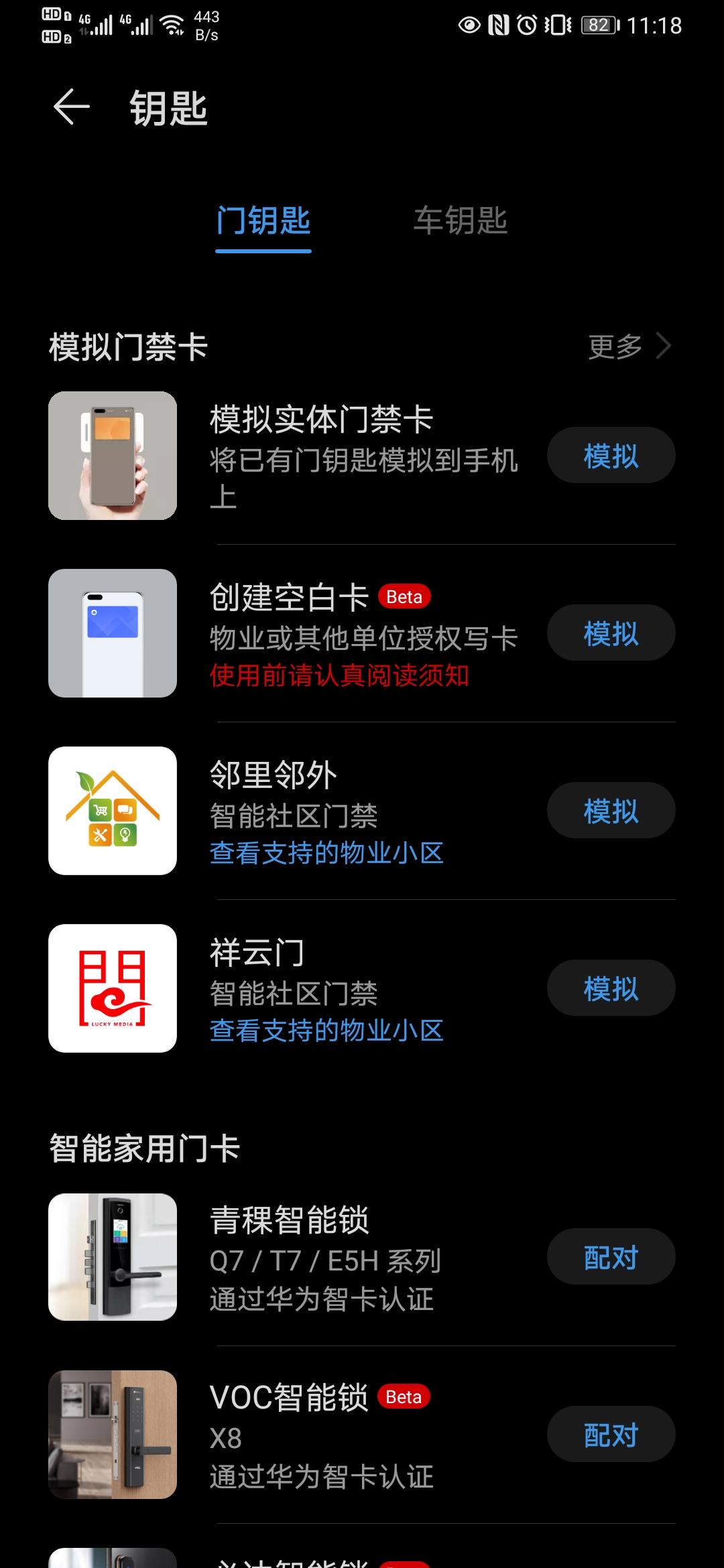The height and width of the screenshot is (1568, 724).
Task: Open the 邻里邻外 app icon
Action: 114,811
